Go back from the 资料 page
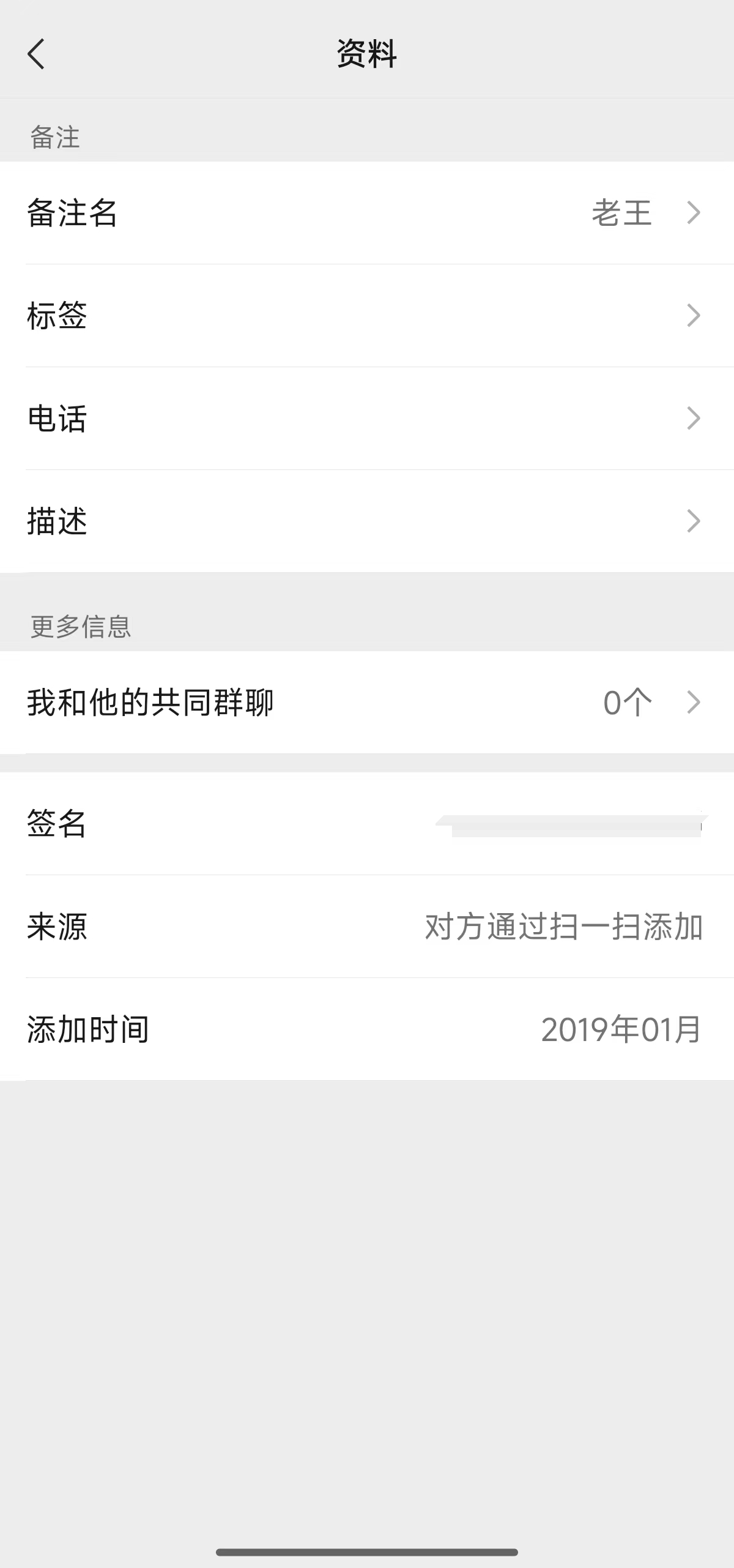The height and width of the screenshot is (1568, 734). [37, 54]
